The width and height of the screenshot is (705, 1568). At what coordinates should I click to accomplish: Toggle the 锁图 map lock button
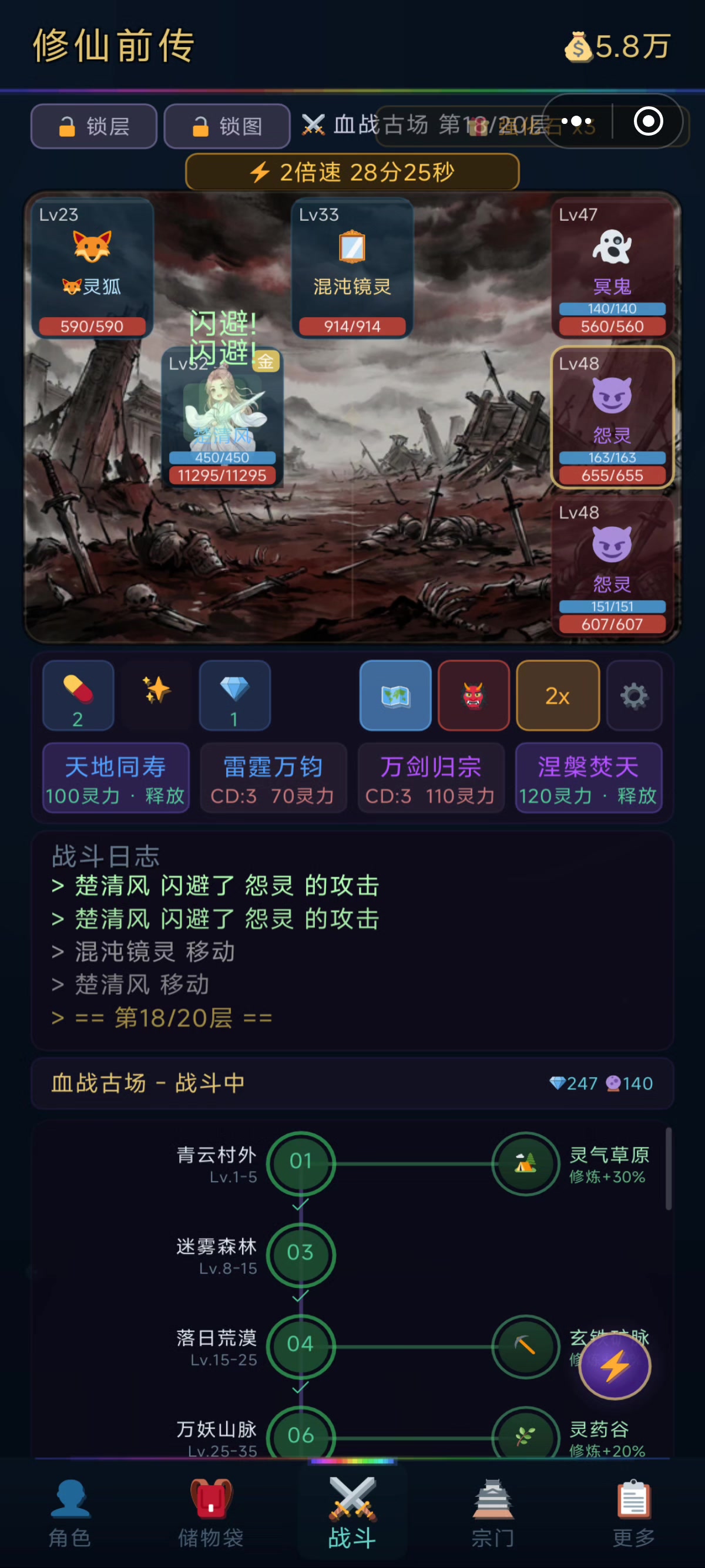point(226,126)
